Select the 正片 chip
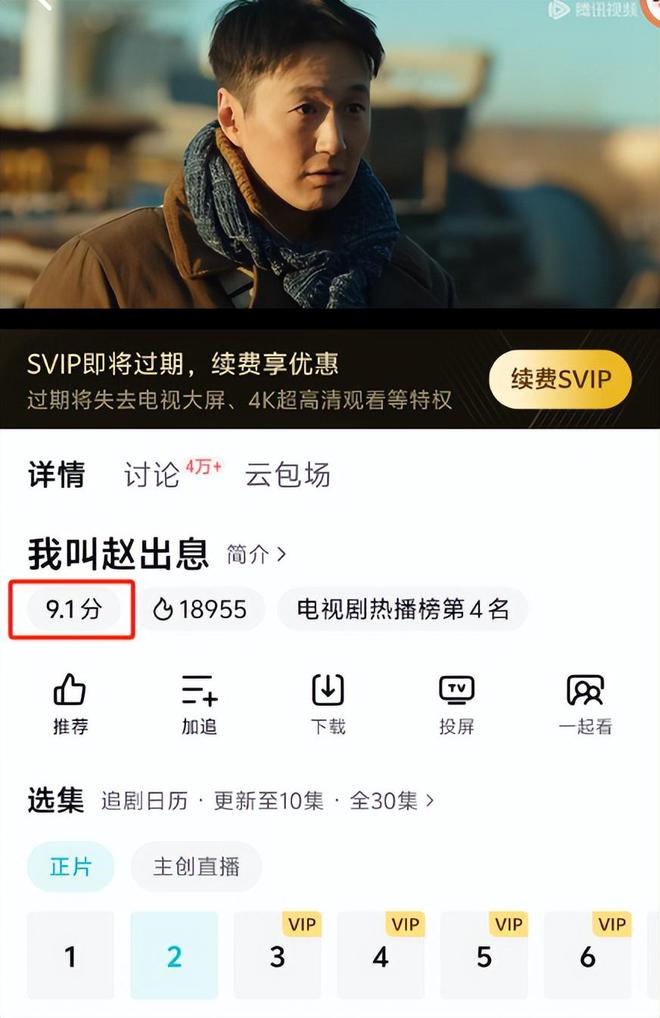 pyautogui.click(x=70, y=866)
